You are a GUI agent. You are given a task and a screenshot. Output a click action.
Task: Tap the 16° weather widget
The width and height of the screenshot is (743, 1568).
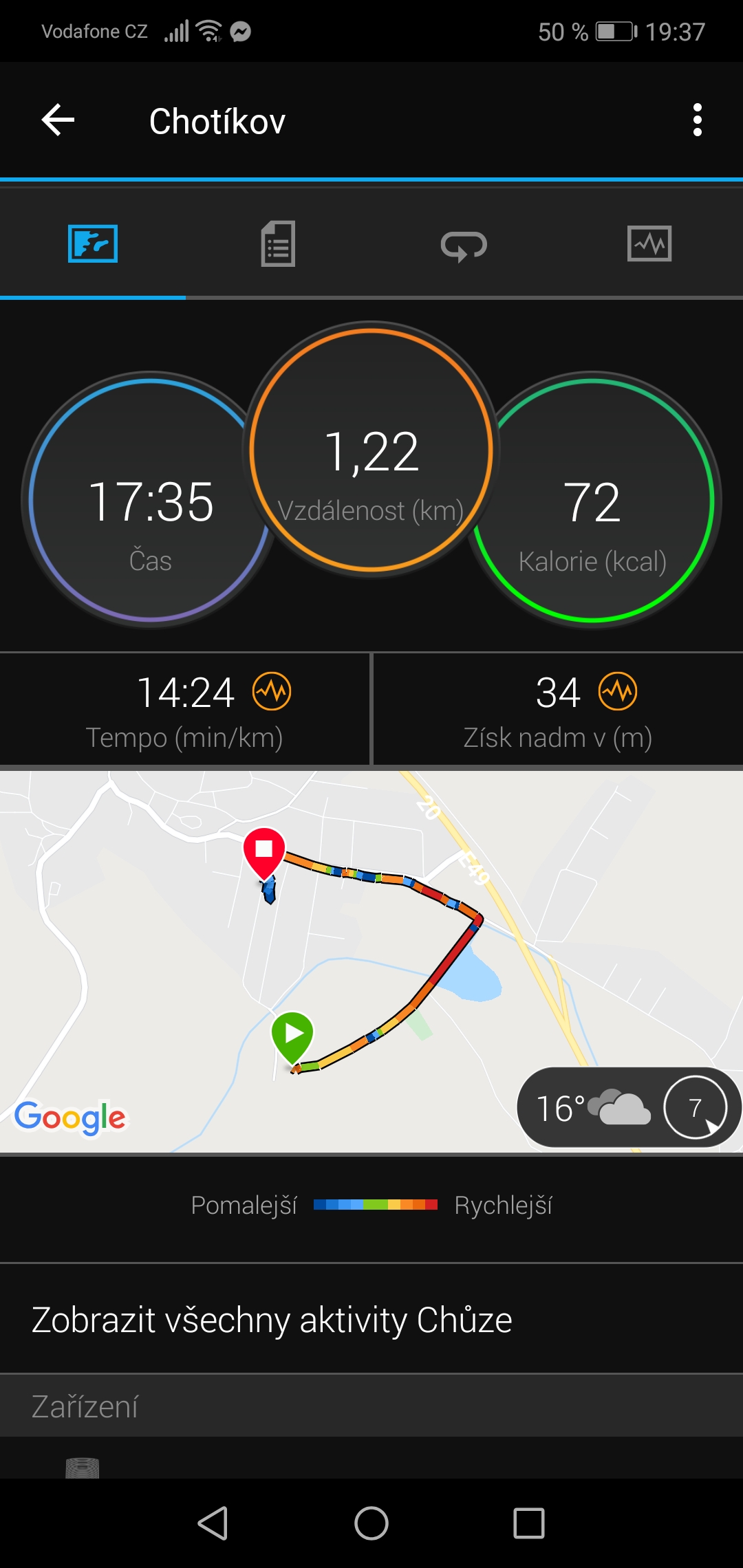[629, 1107]
